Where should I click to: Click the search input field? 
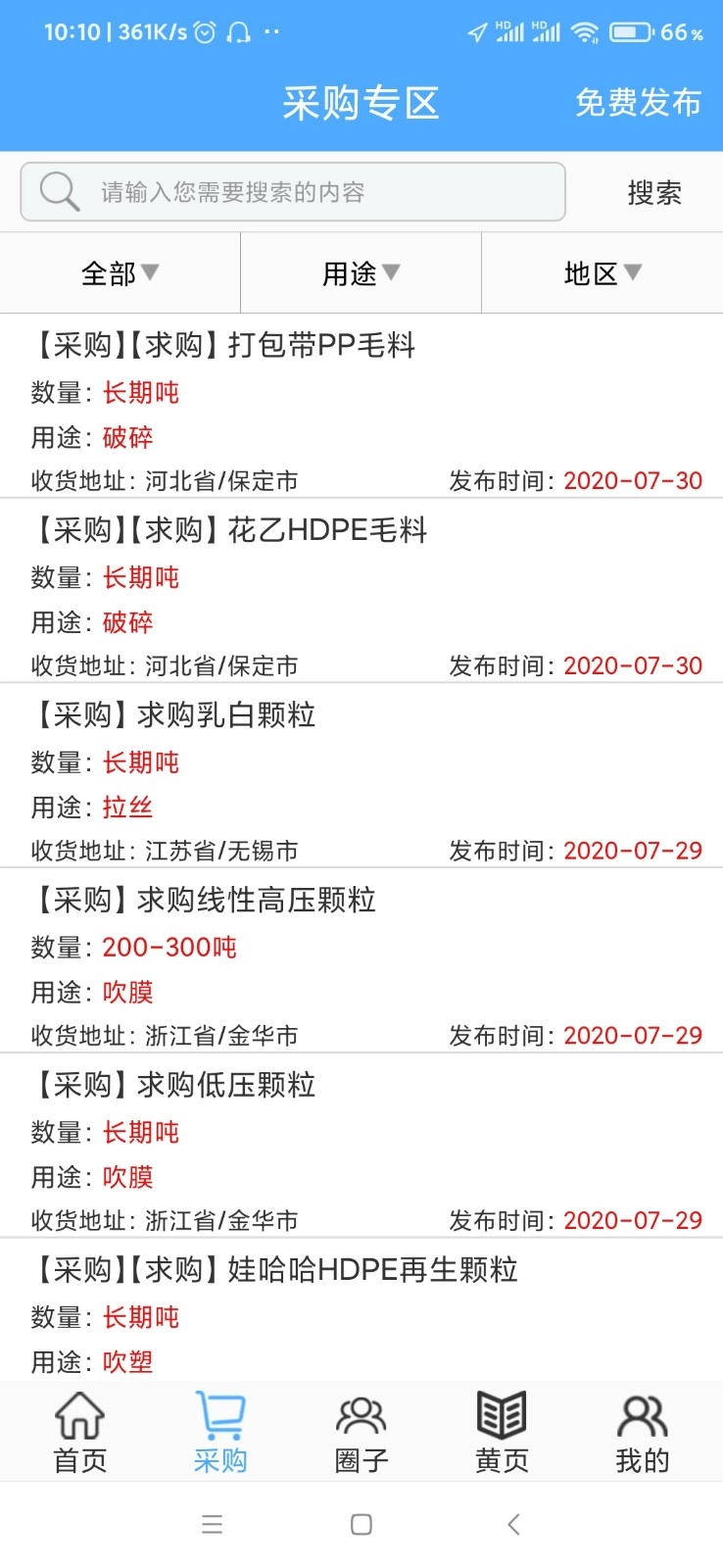[x=294, y=191]
